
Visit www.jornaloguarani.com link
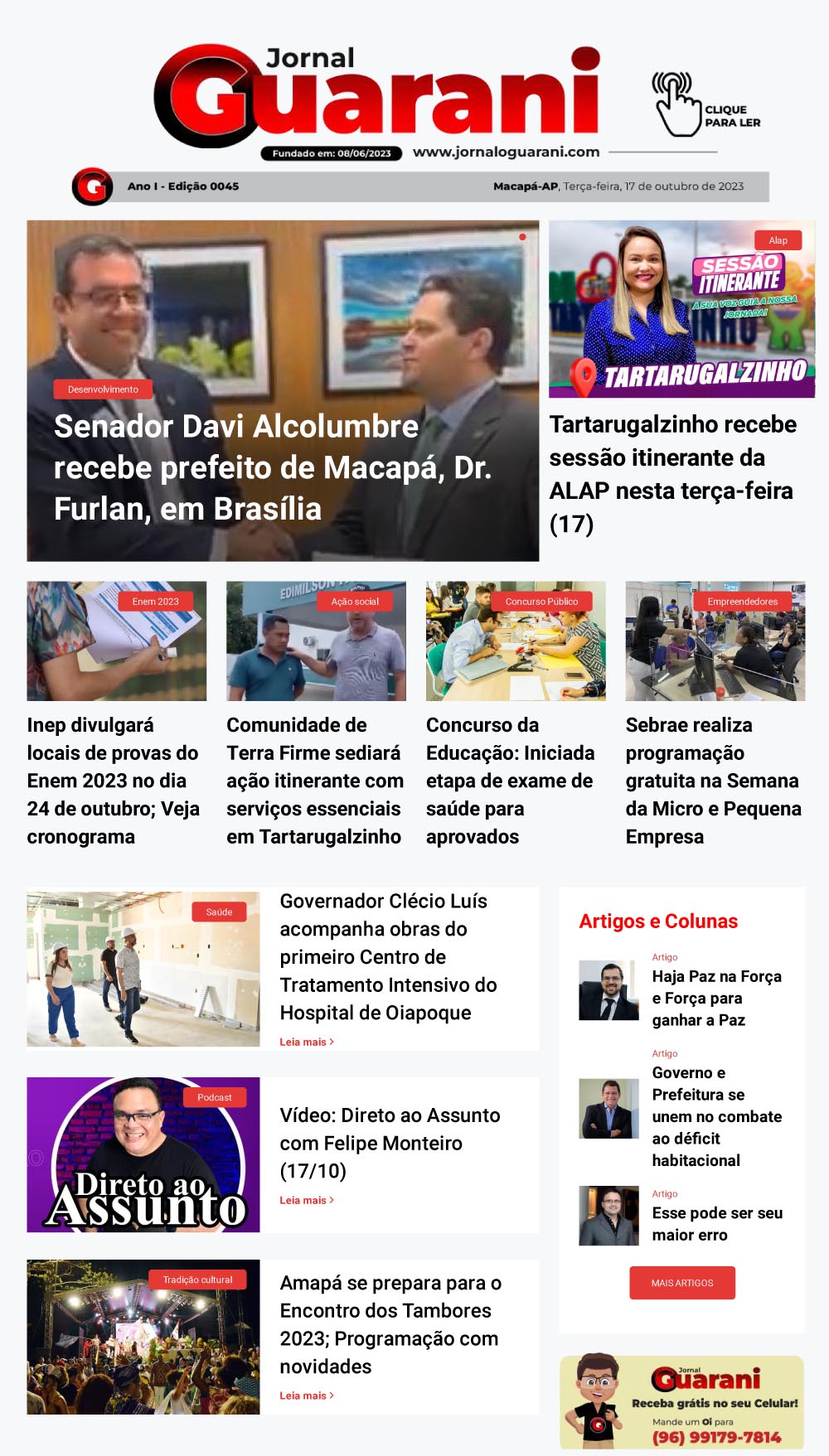pyautogui.click(x=508, y=151)
